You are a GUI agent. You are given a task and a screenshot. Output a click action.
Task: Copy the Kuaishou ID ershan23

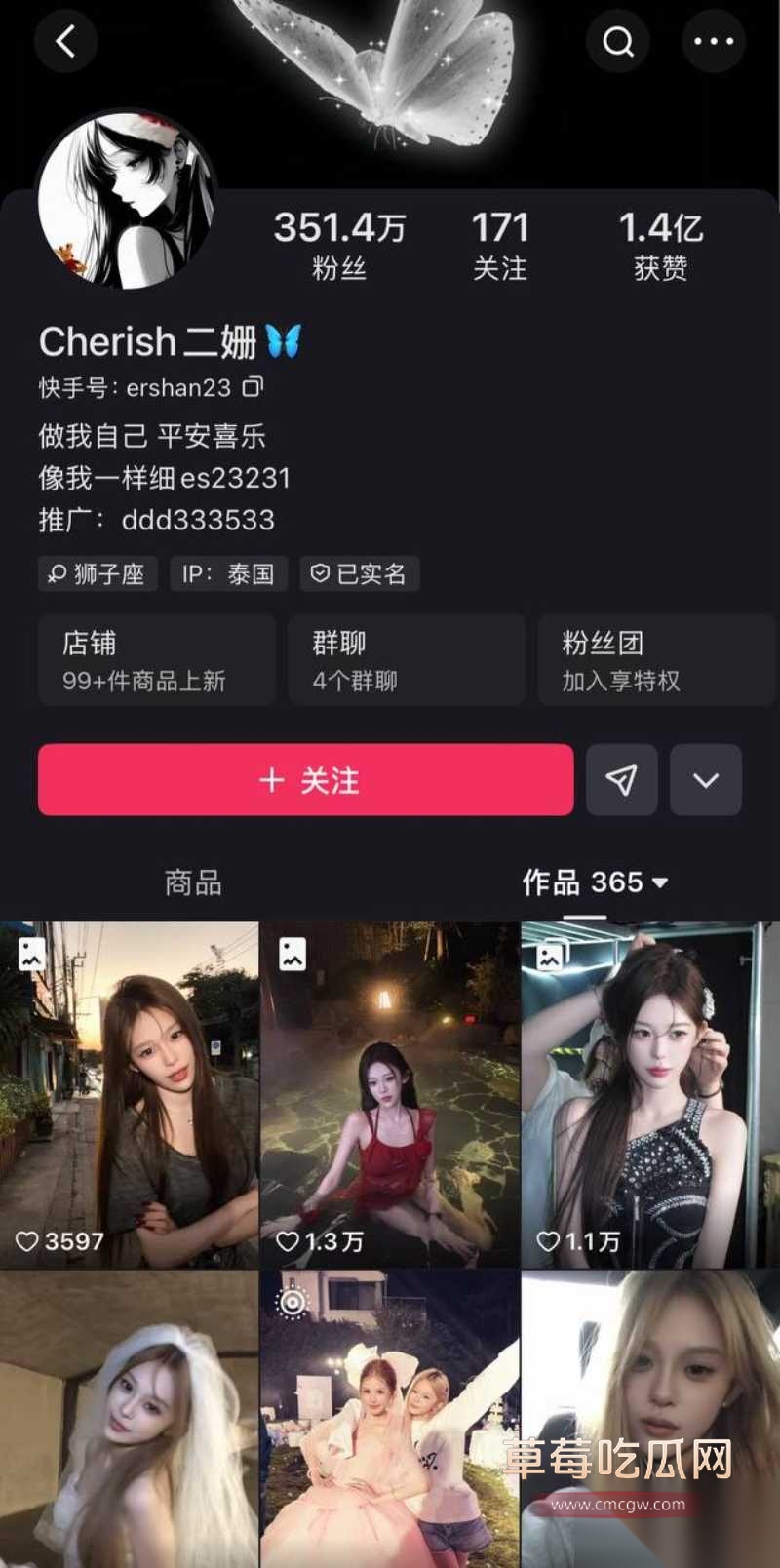253,386
